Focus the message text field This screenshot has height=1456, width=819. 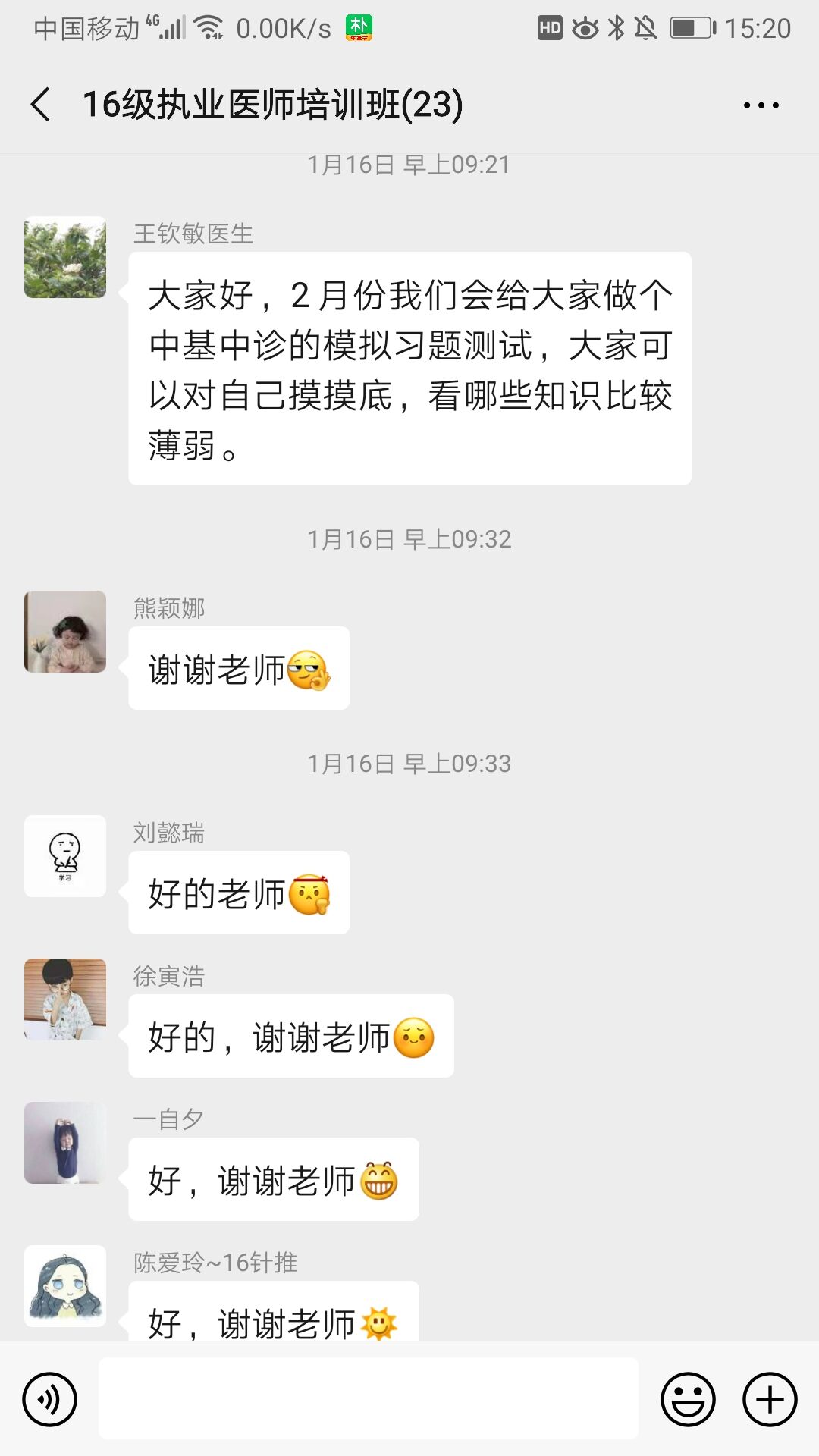(369, 1398)
